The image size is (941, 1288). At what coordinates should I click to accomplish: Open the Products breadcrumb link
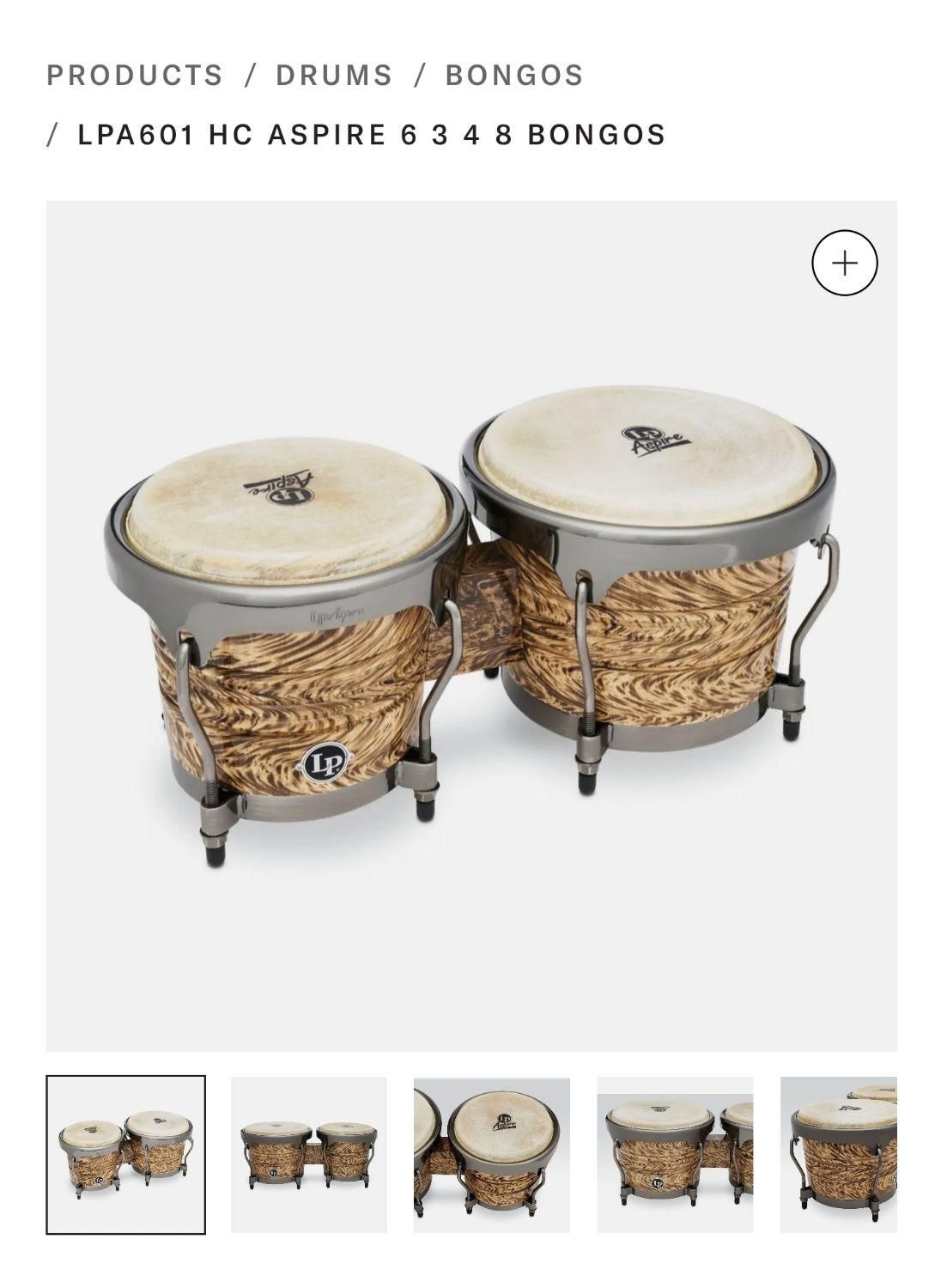[x=135, y=76]
